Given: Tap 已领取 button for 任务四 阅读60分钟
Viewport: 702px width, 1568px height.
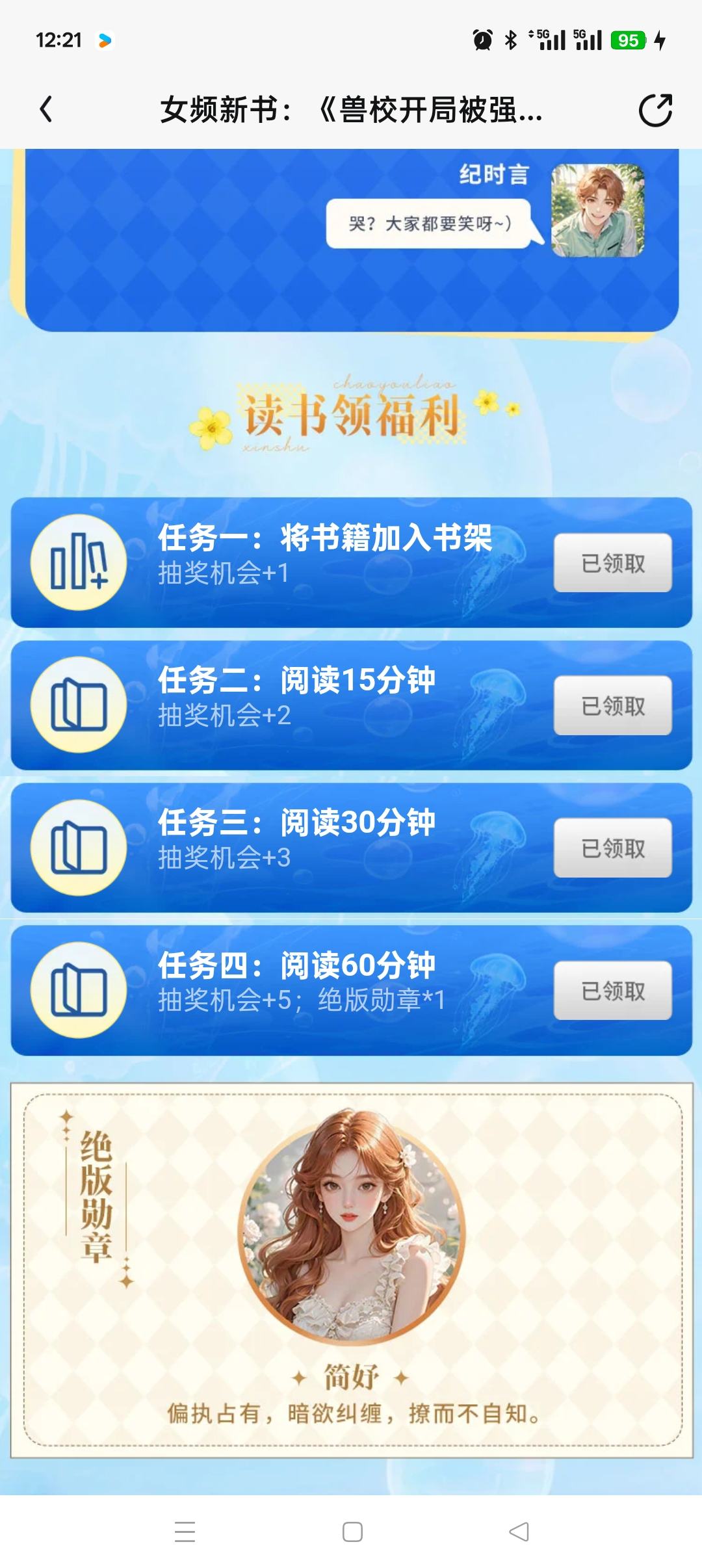Looking at the screenshot, I should click(612, 991).
